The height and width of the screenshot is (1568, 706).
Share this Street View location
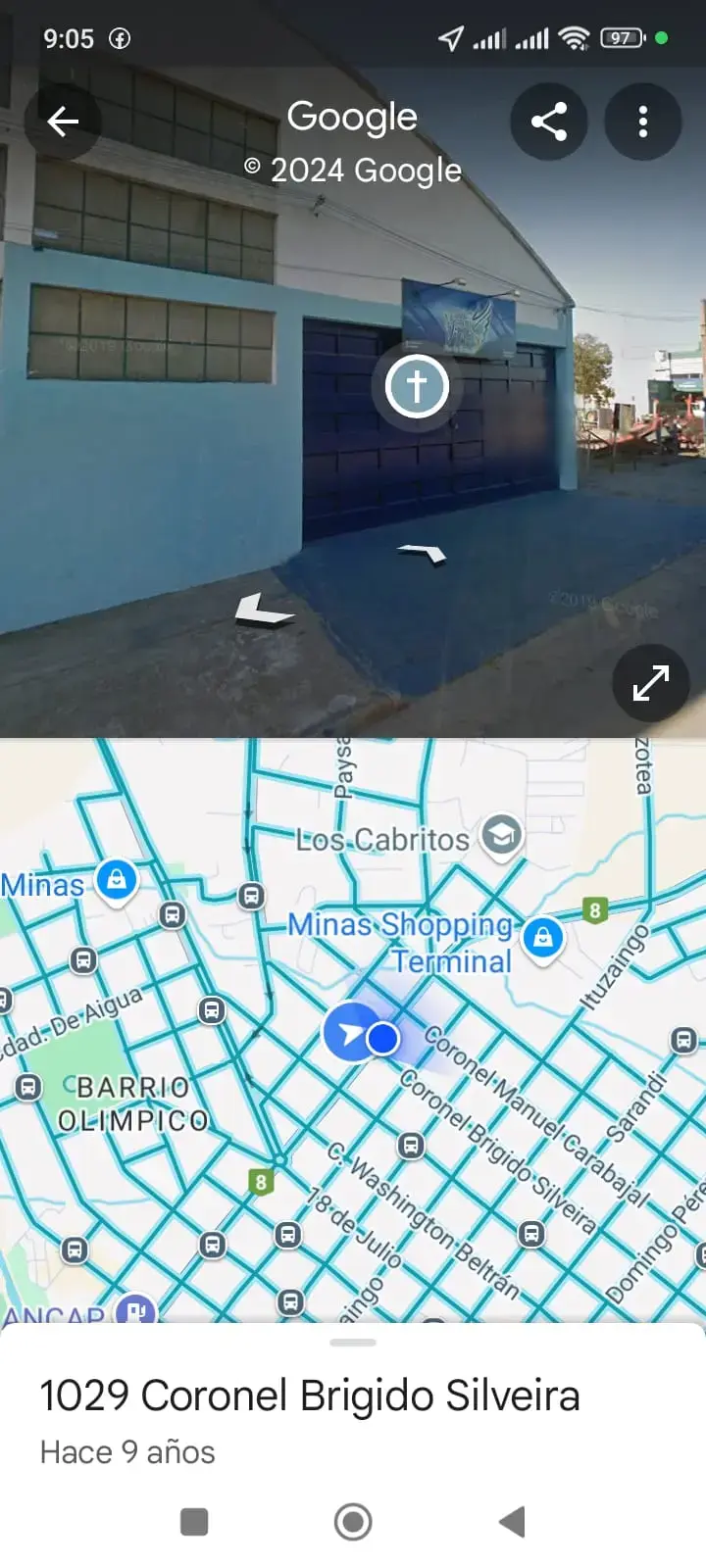tap(549, 122)
